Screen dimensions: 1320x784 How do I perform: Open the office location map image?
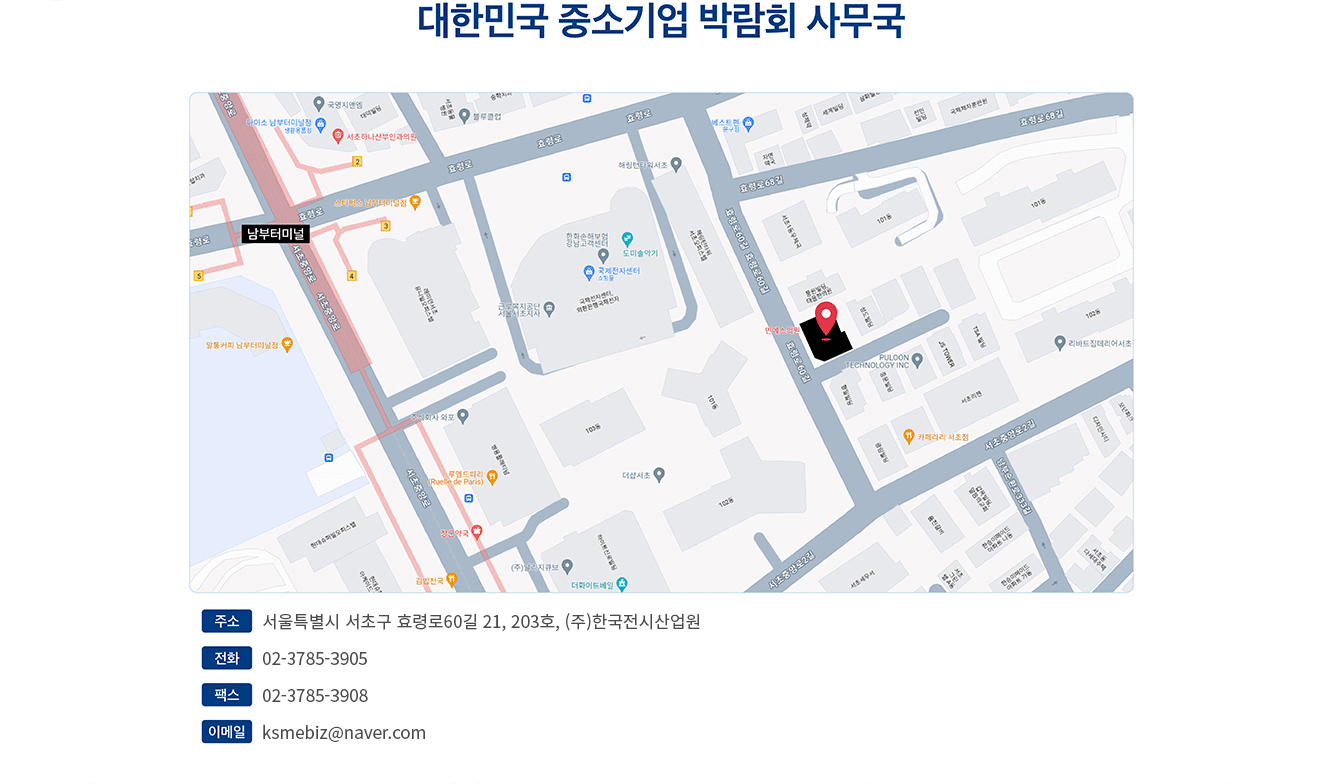tap(661, 342)
